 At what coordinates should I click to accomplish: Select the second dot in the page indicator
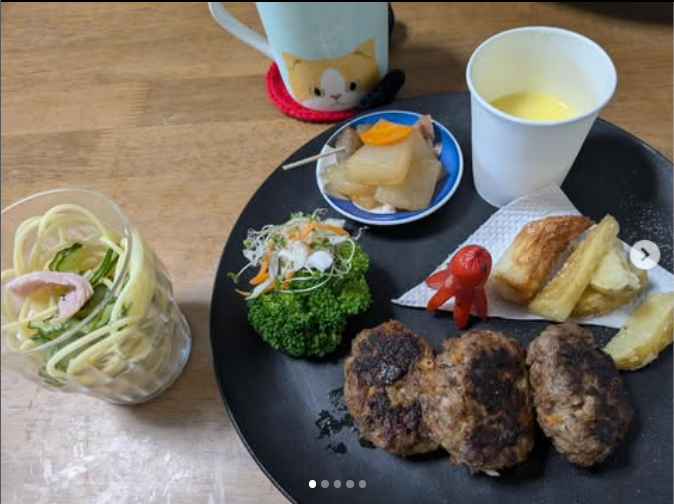point(325,484)
